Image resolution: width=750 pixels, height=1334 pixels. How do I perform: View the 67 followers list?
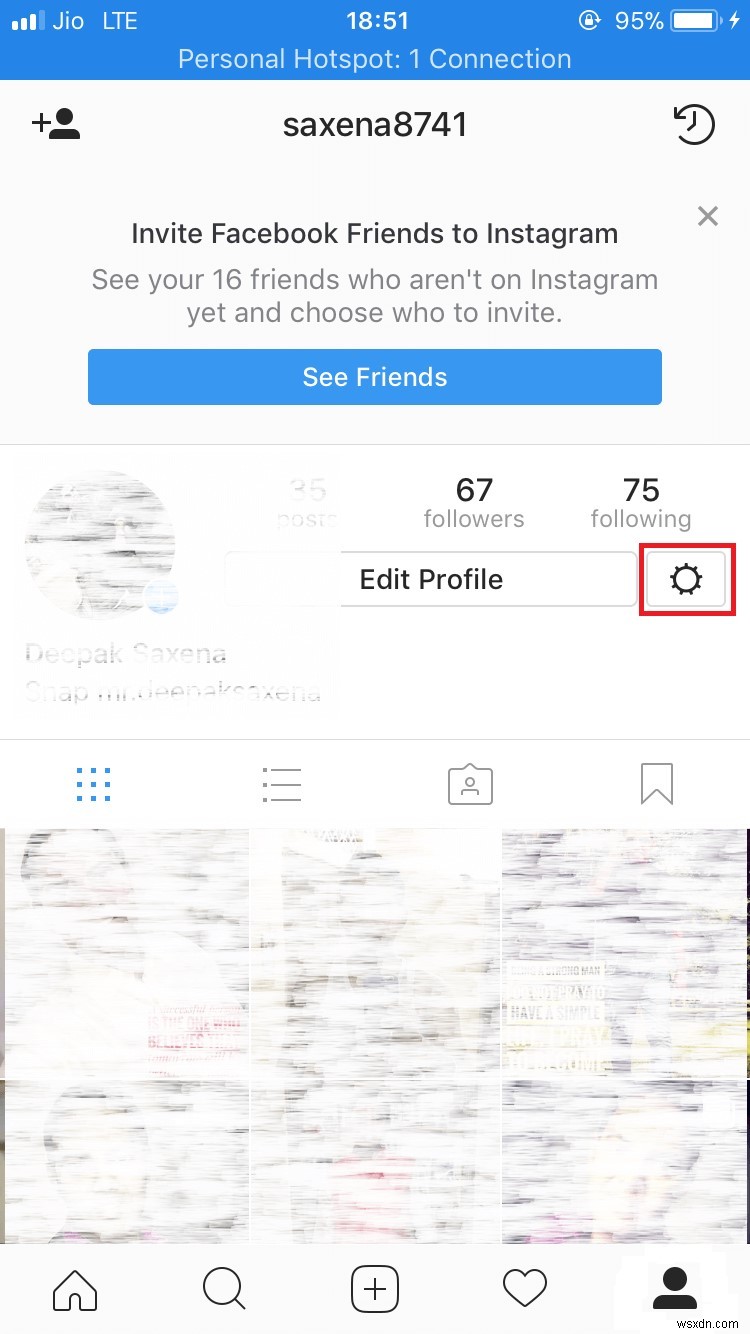474,501
